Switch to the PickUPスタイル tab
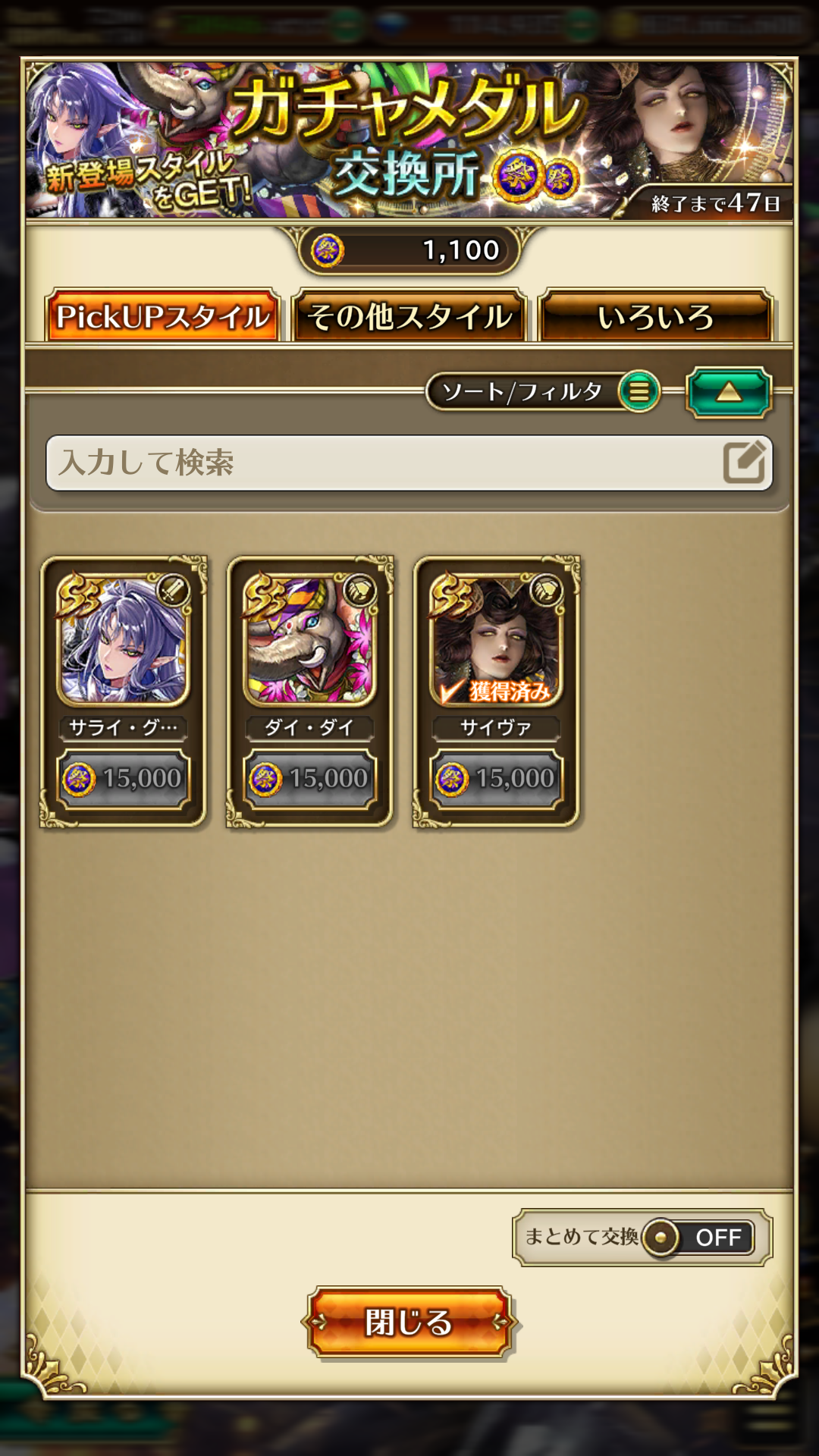 point(162,315)
